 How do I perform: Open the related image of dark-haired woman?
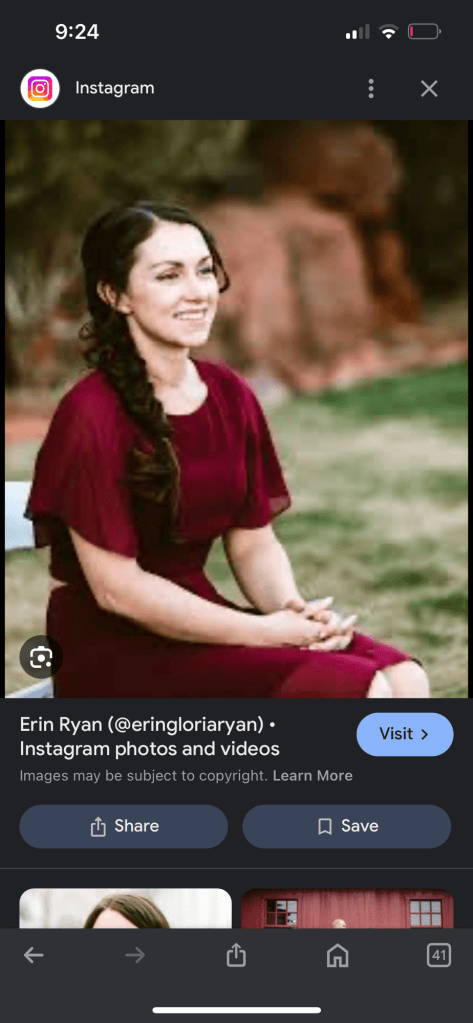pyautogui.click(x=125, y=908)
